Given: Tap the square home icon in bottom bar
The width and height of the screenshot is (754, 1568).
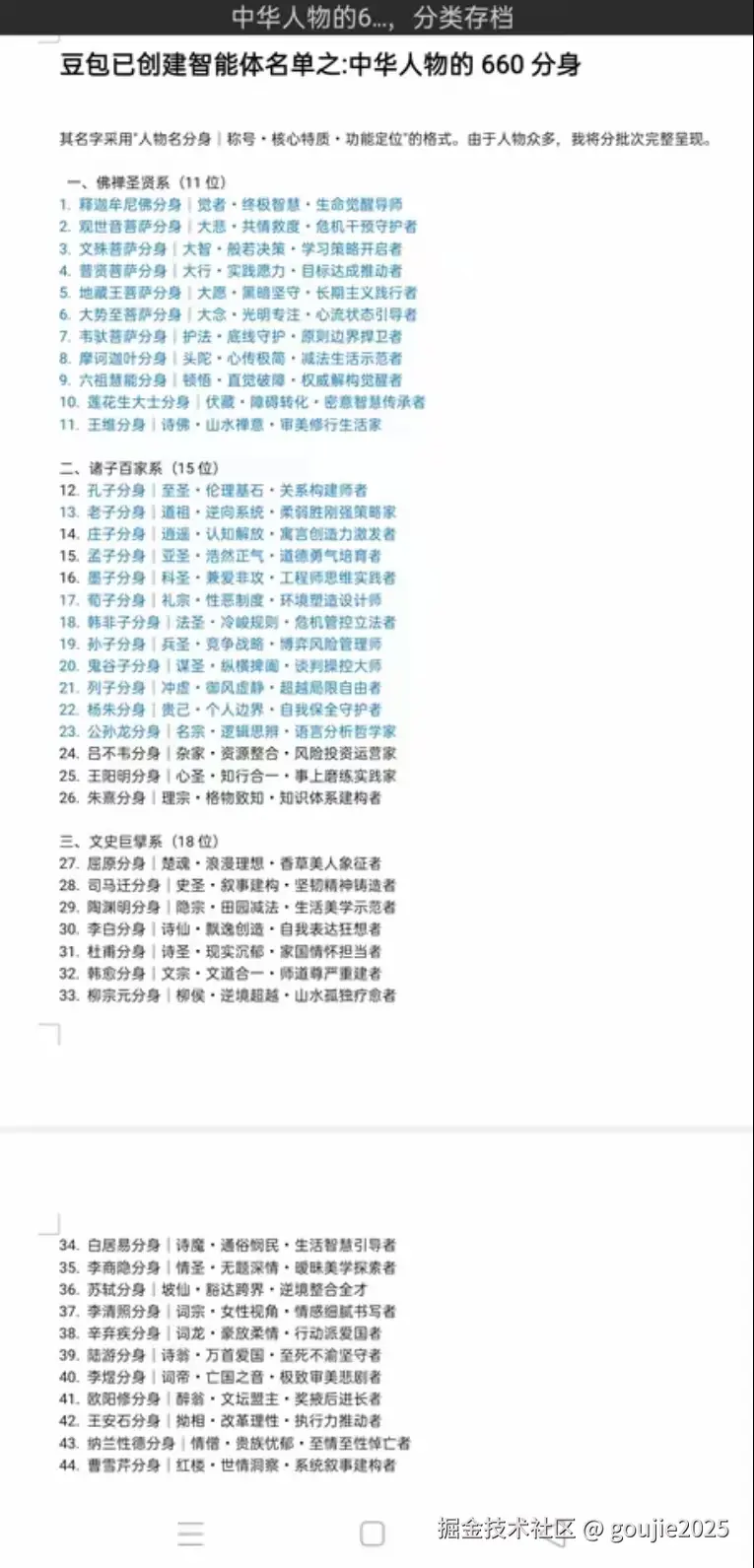Looking at the screenshot, I should (x=371, y=1534).
